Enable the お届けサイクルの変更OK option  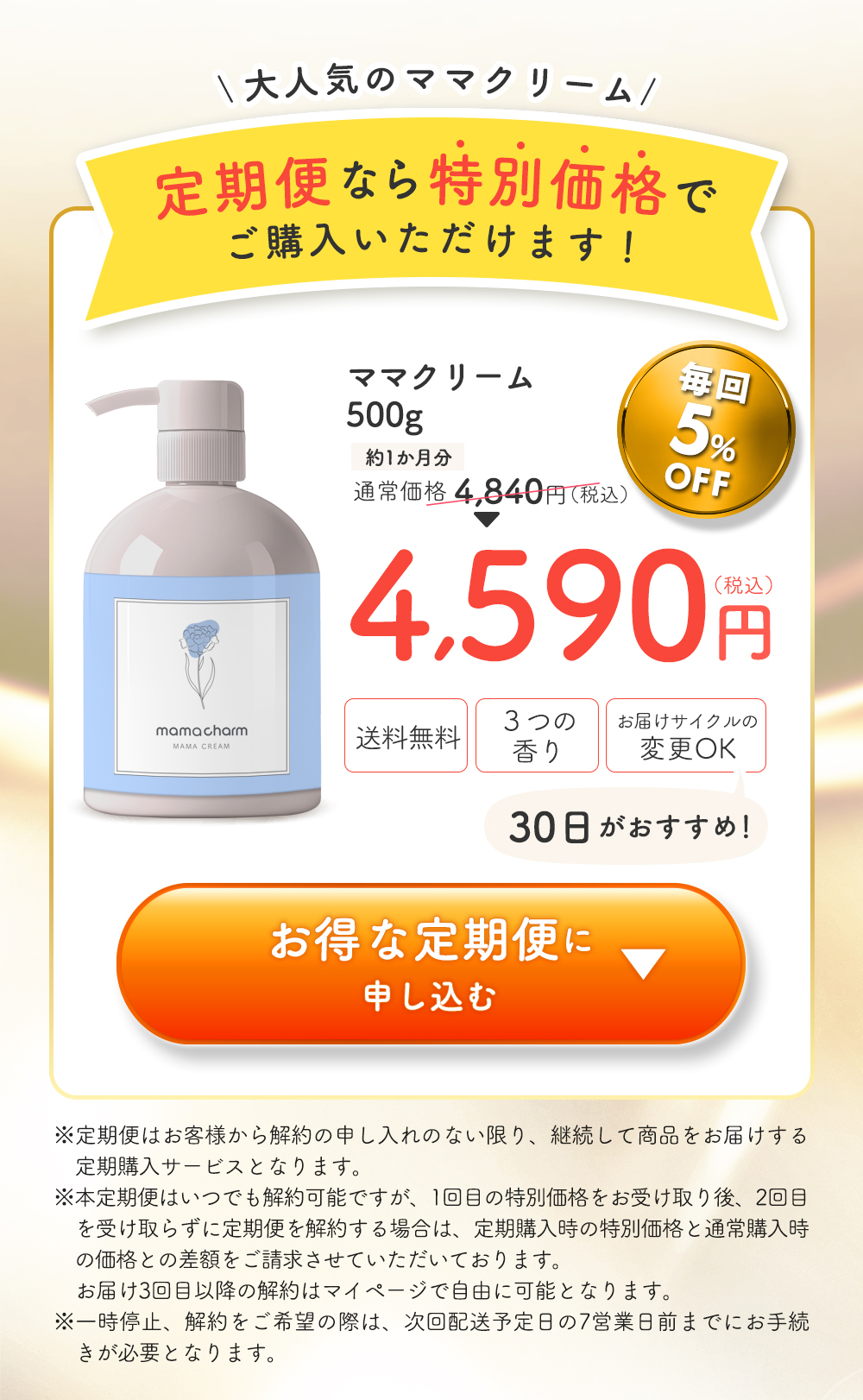click(684, 734)
